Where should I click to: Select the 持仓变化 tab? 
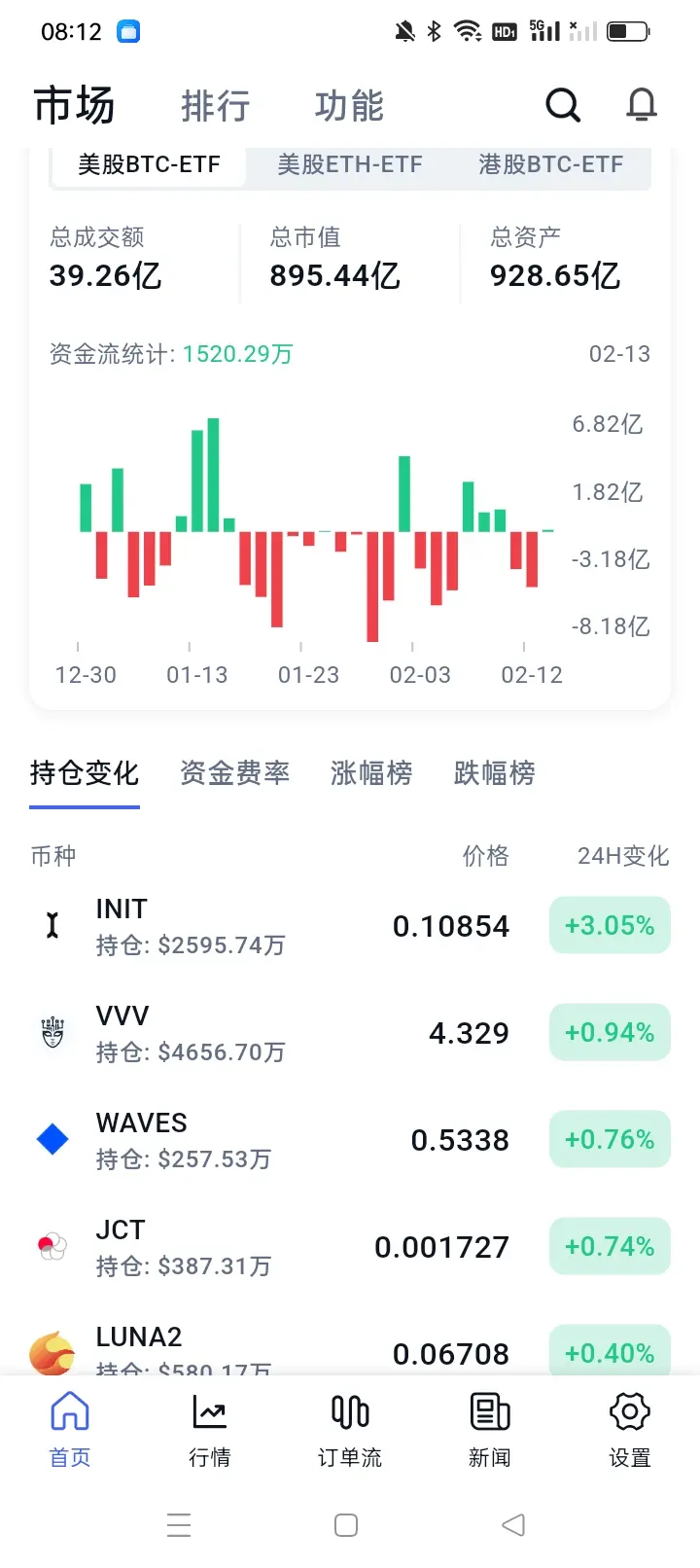tap(85, 773)
